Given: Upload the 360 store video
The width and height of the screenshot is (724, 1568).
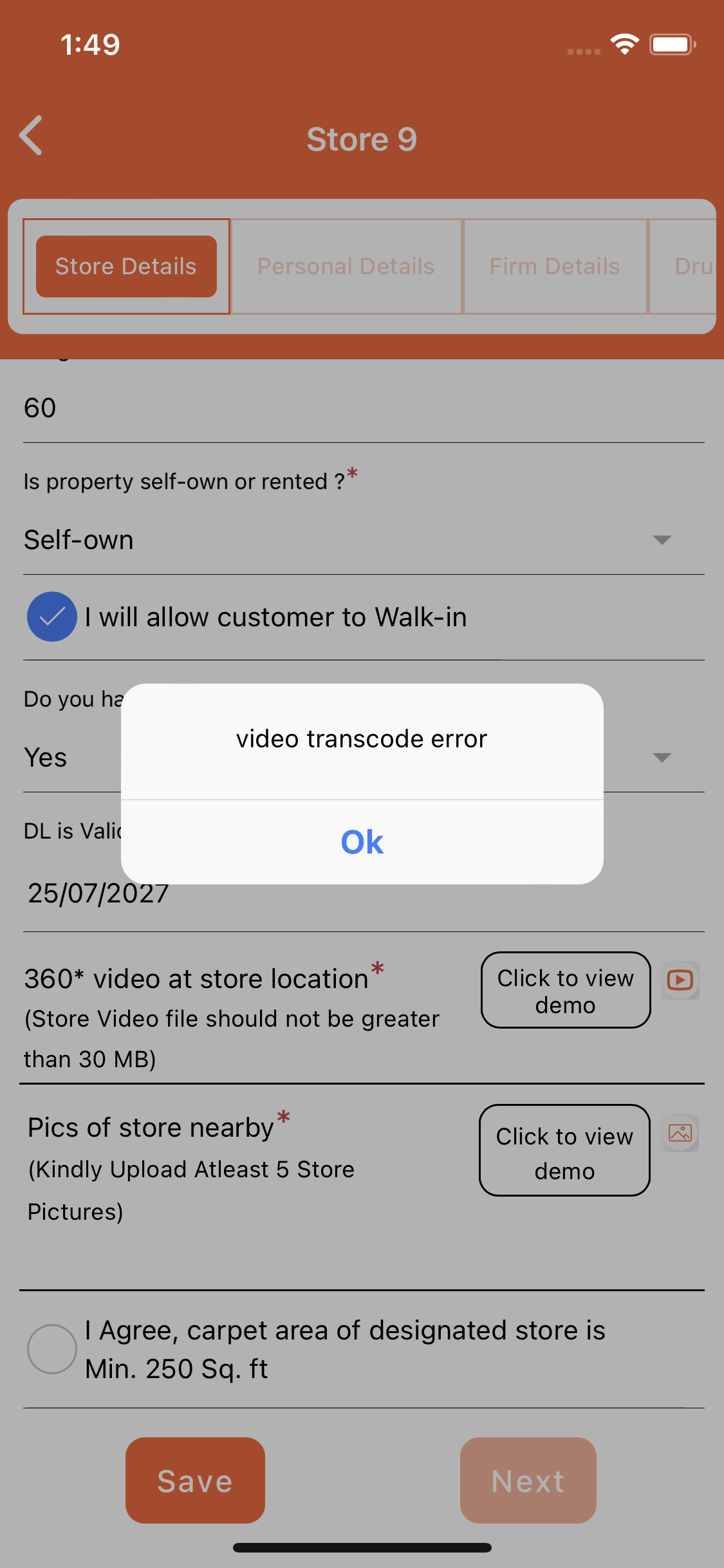Looking at the screenshot, I should click(680, 980).
